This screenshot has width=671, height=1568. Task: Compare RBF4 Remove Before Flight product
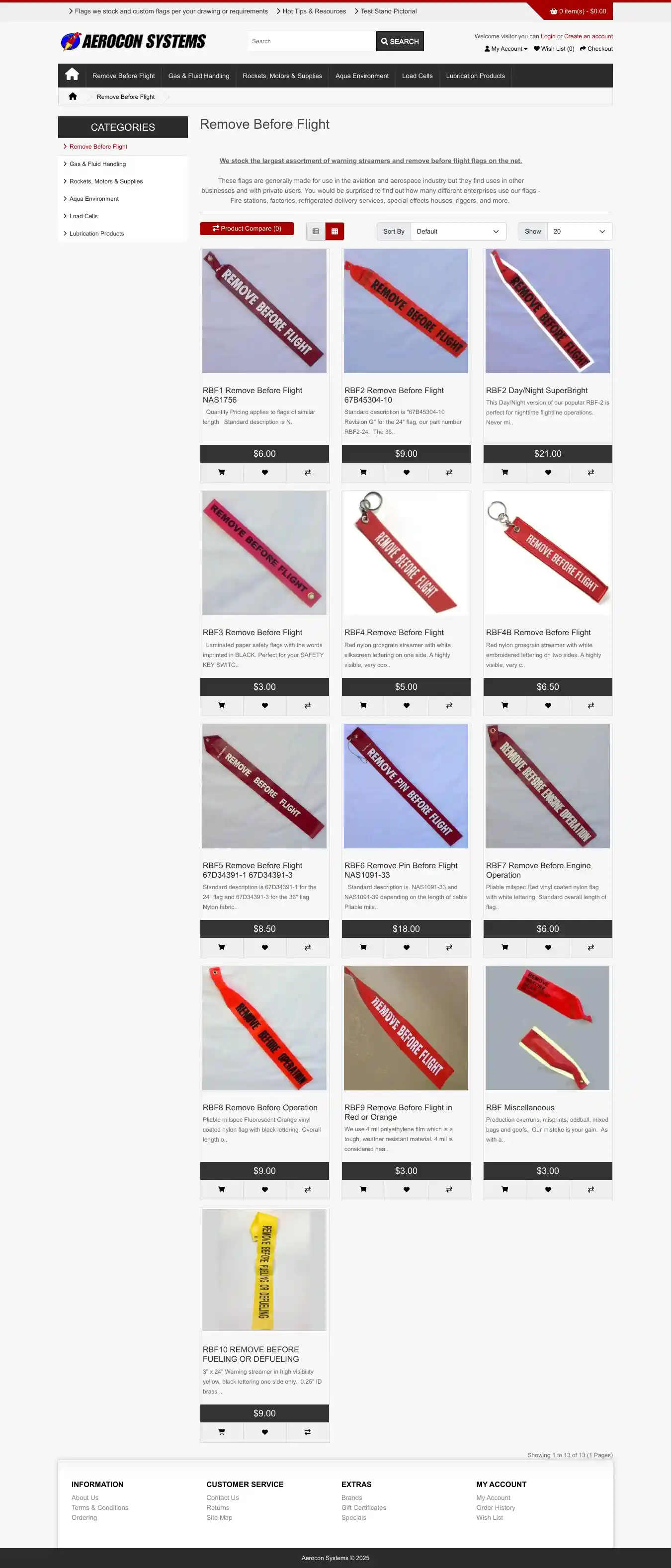click(449, 706)
